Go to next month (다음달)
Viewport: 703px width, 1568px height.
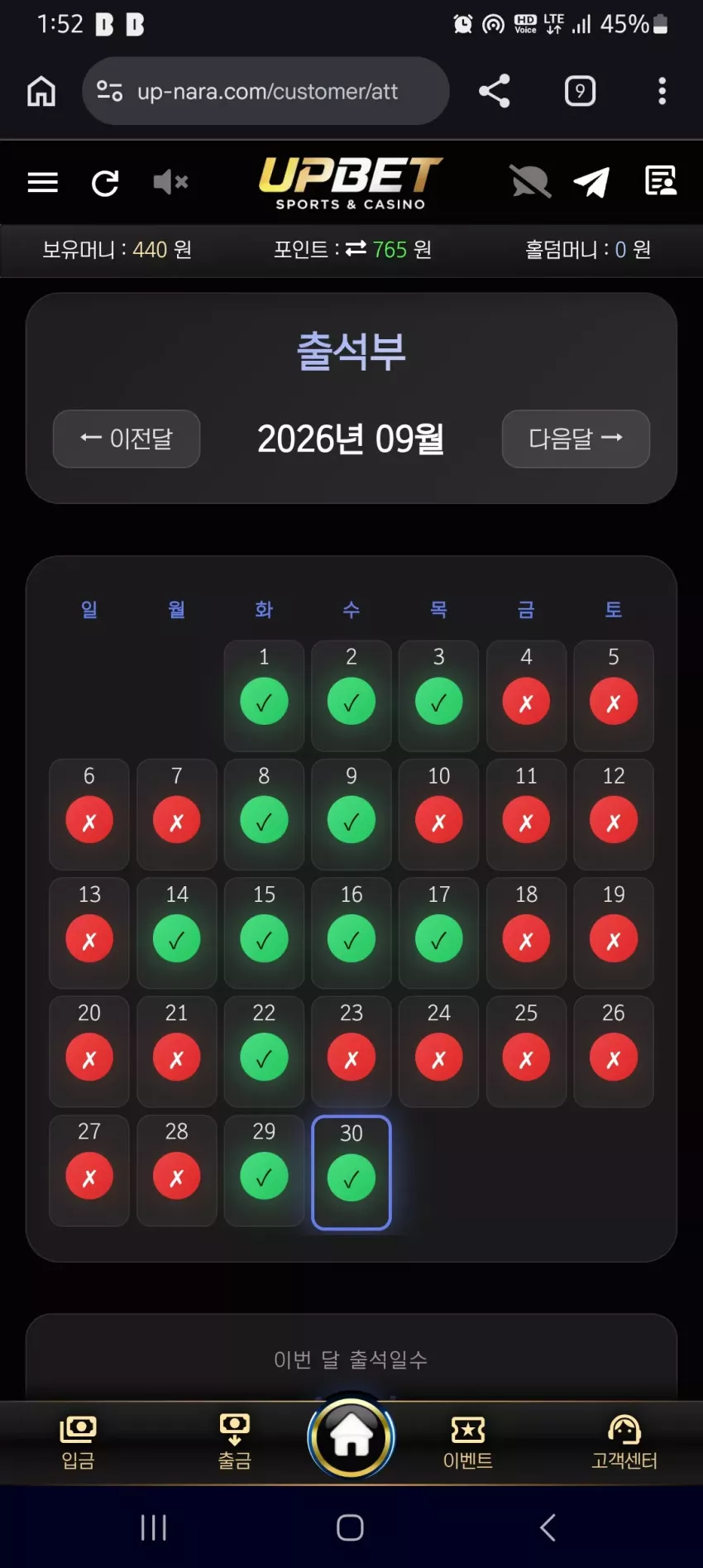pos(576,439)
